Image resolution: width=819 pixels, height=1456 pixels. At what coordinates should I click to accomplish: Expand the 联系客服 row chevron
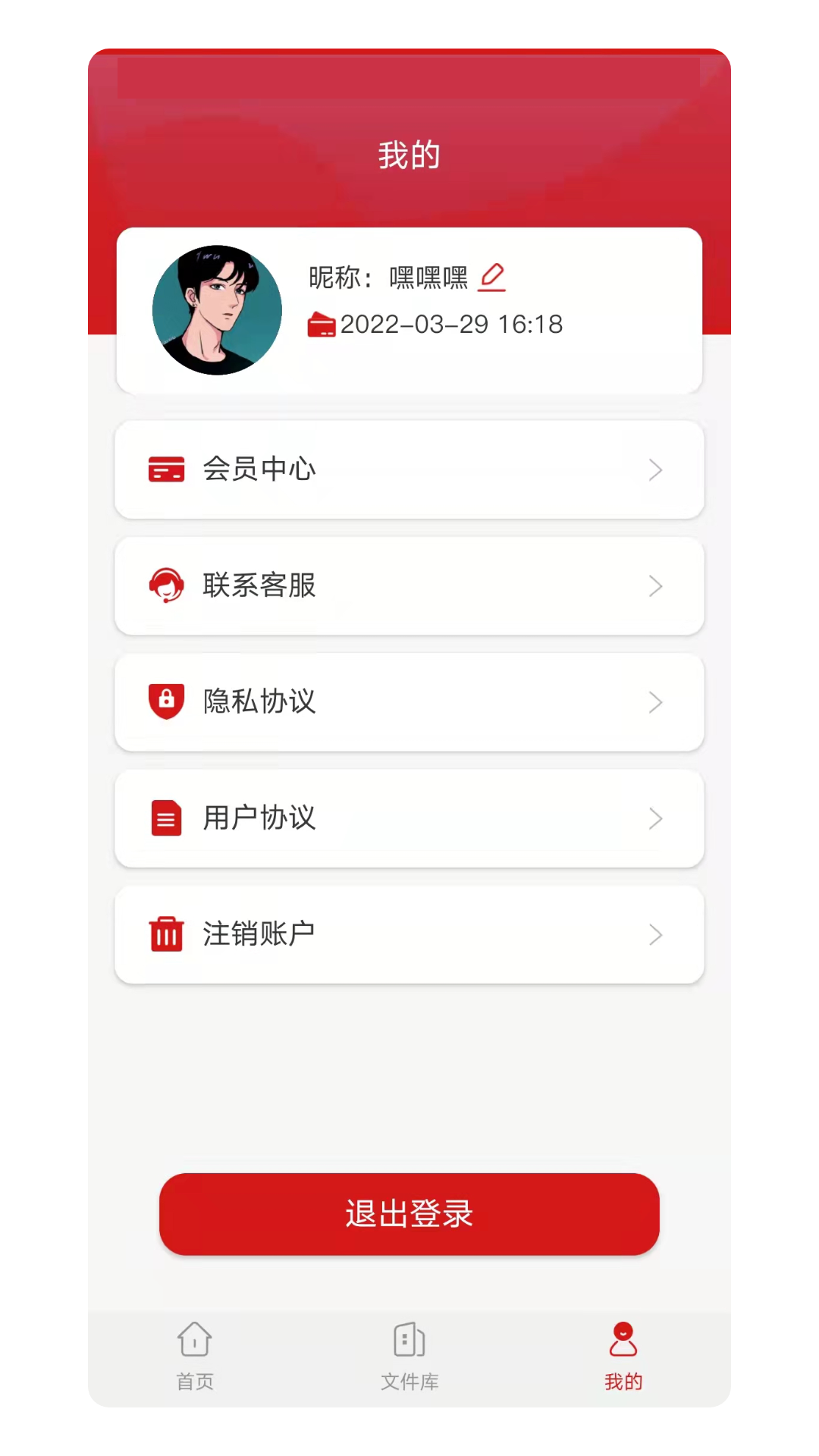click(x=655, y=585)
